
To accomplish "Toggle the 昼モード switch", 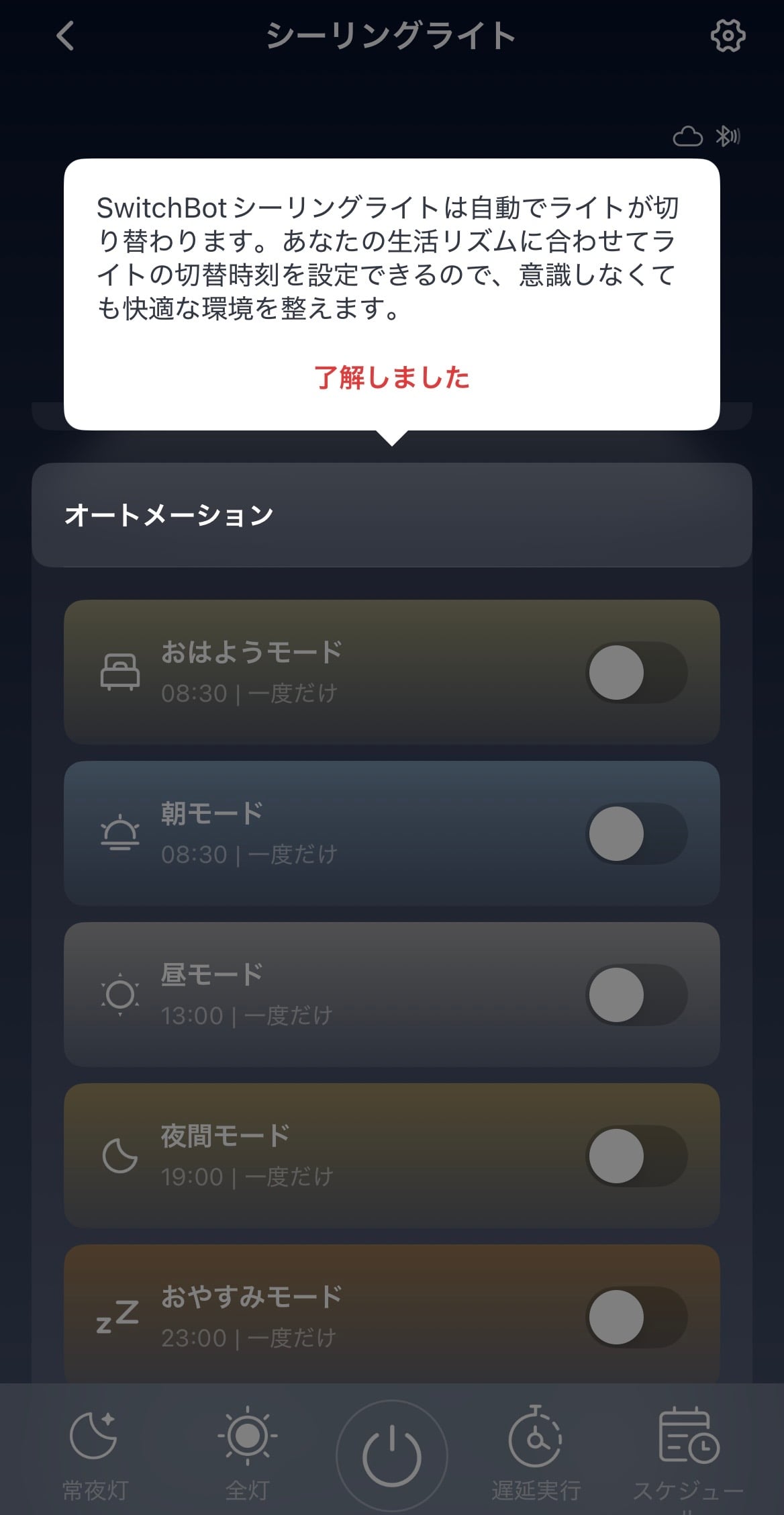I will click(x=636, y=995).
